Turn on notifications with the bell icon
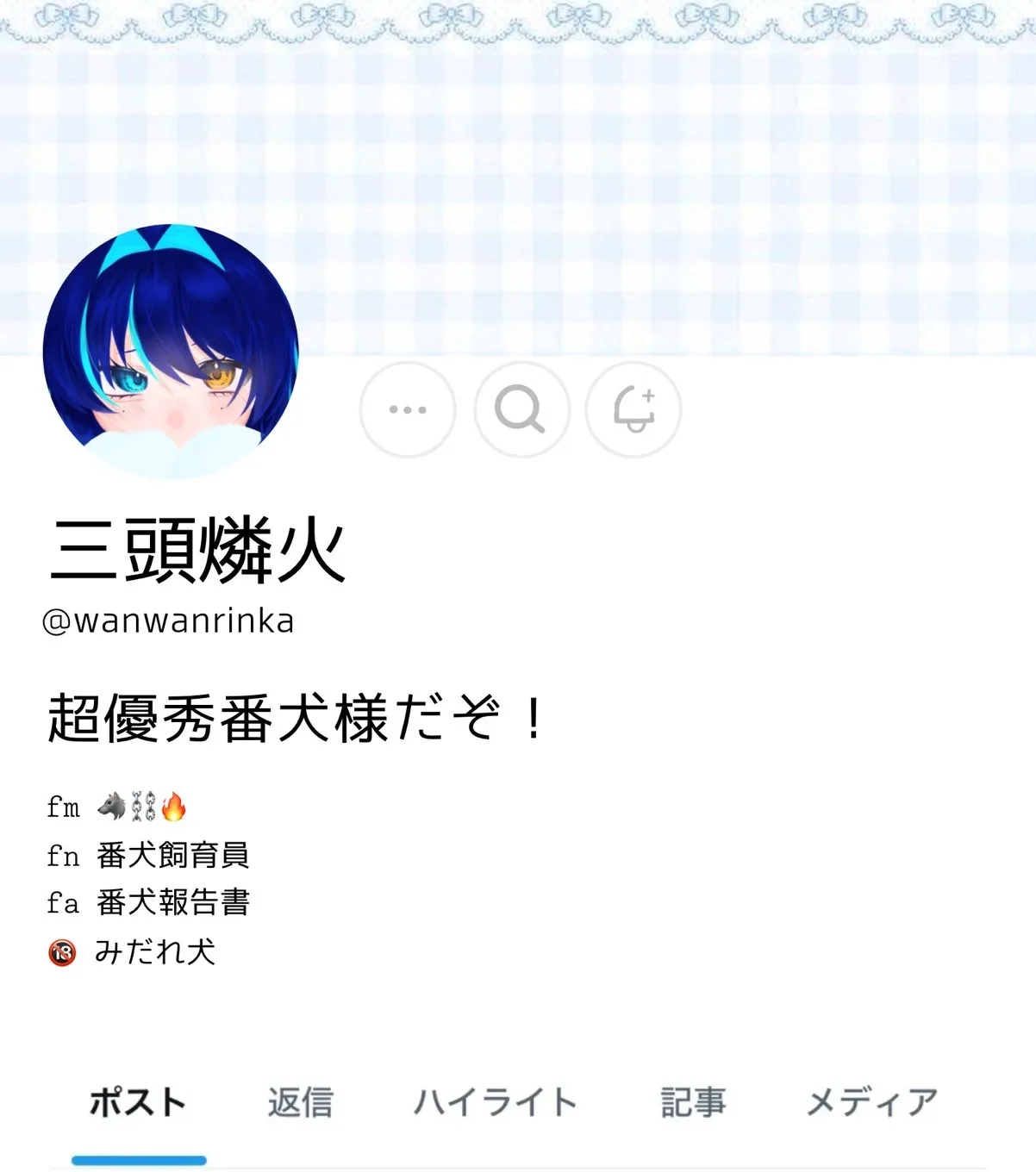Viewport: 1036px width, 1172px height. point(633,409)
